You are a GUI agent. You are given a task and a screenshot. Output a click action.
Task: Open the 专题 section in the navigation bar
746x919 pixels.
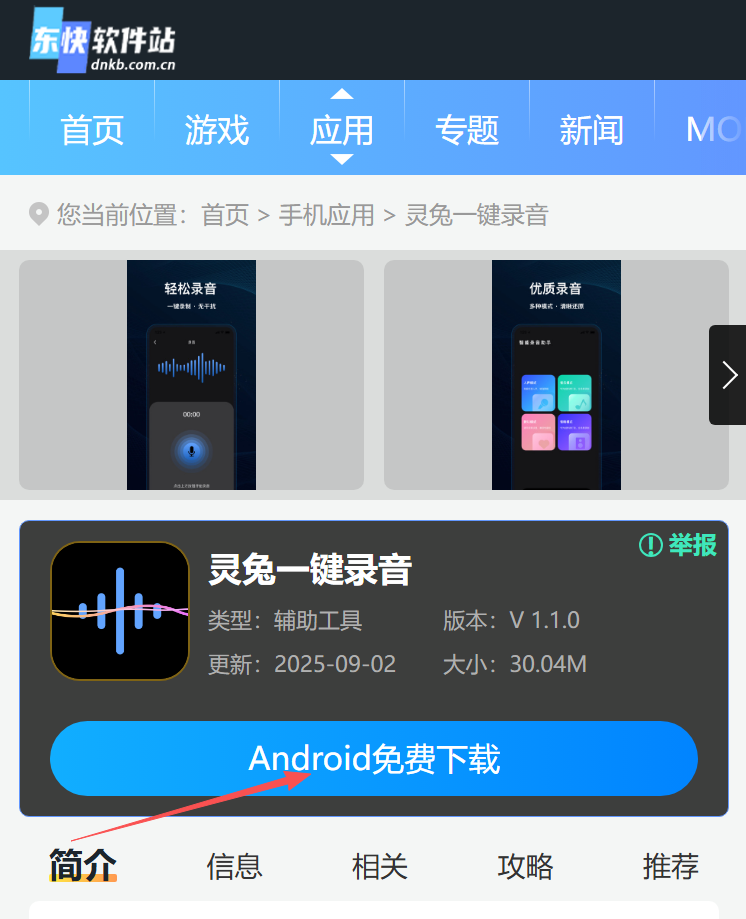click(x=466, y=128)
